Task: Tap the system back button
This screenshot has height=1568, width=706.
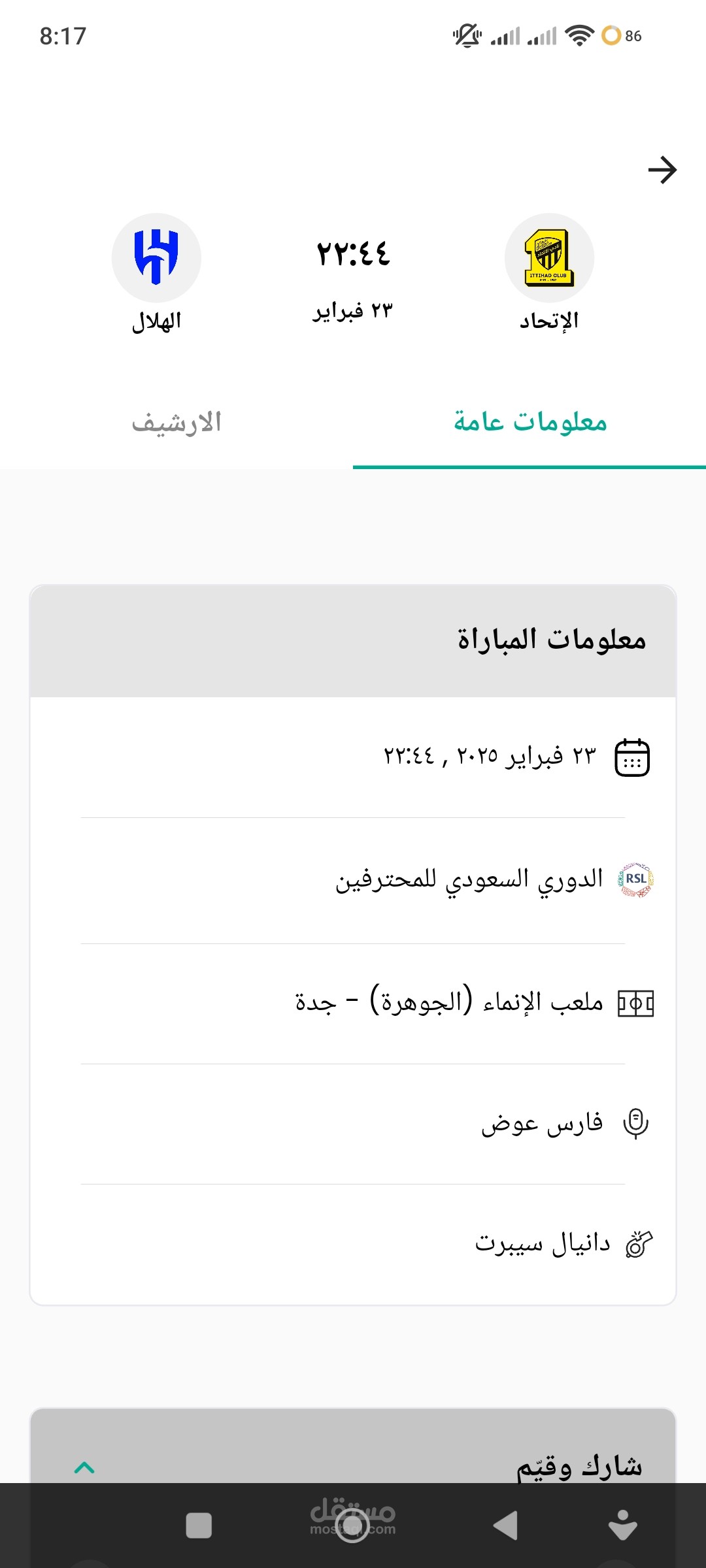Action: (505, 1526)
